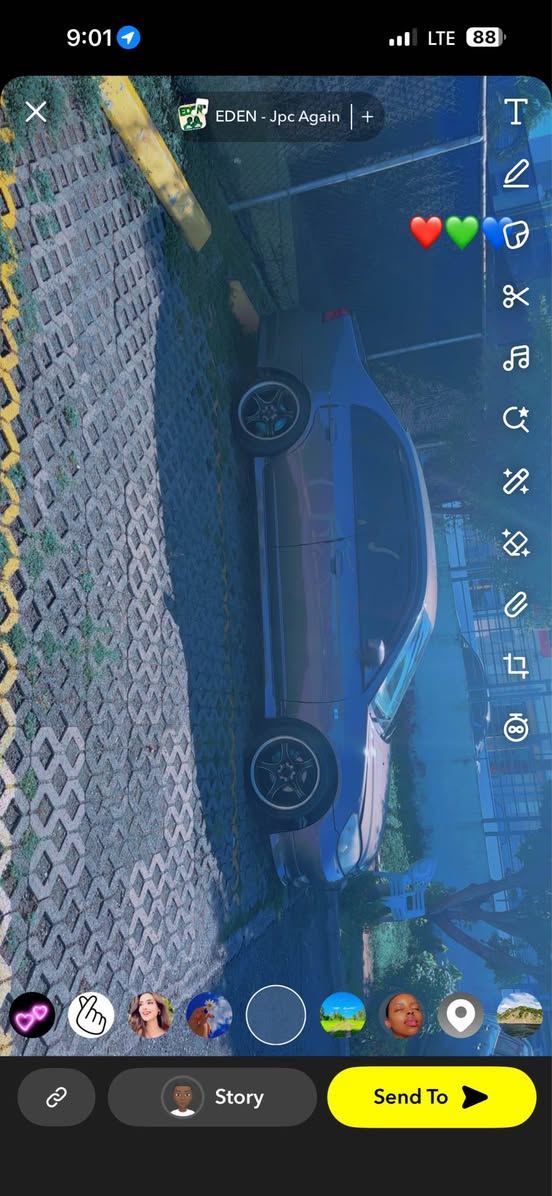Open the EDEN - Jpc Again music sticker
Viewport: 552px width, 1196px height.
pos(260,117)
